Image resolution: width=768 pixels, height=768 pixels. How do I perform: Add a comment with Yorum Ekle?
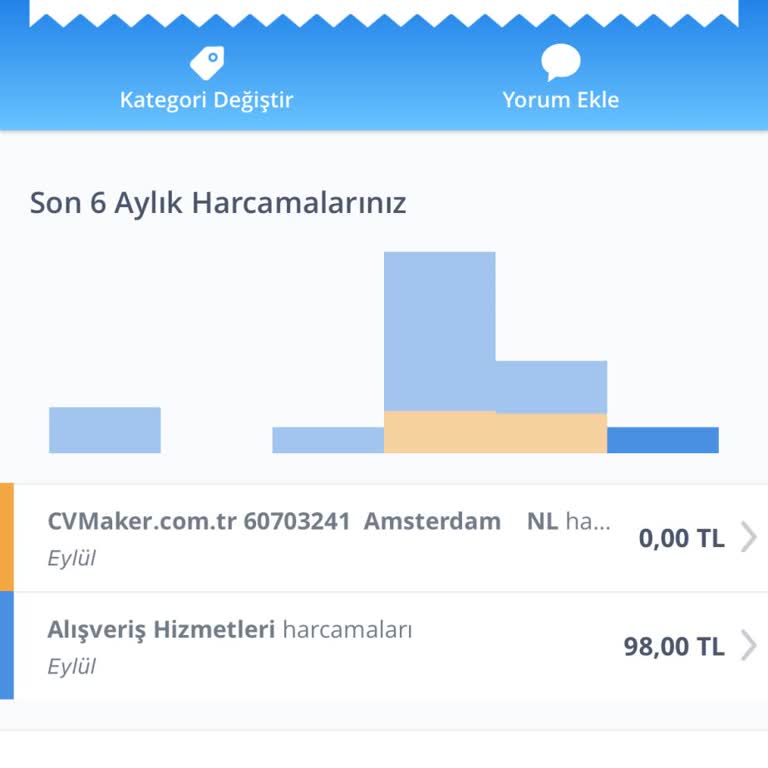560,80
